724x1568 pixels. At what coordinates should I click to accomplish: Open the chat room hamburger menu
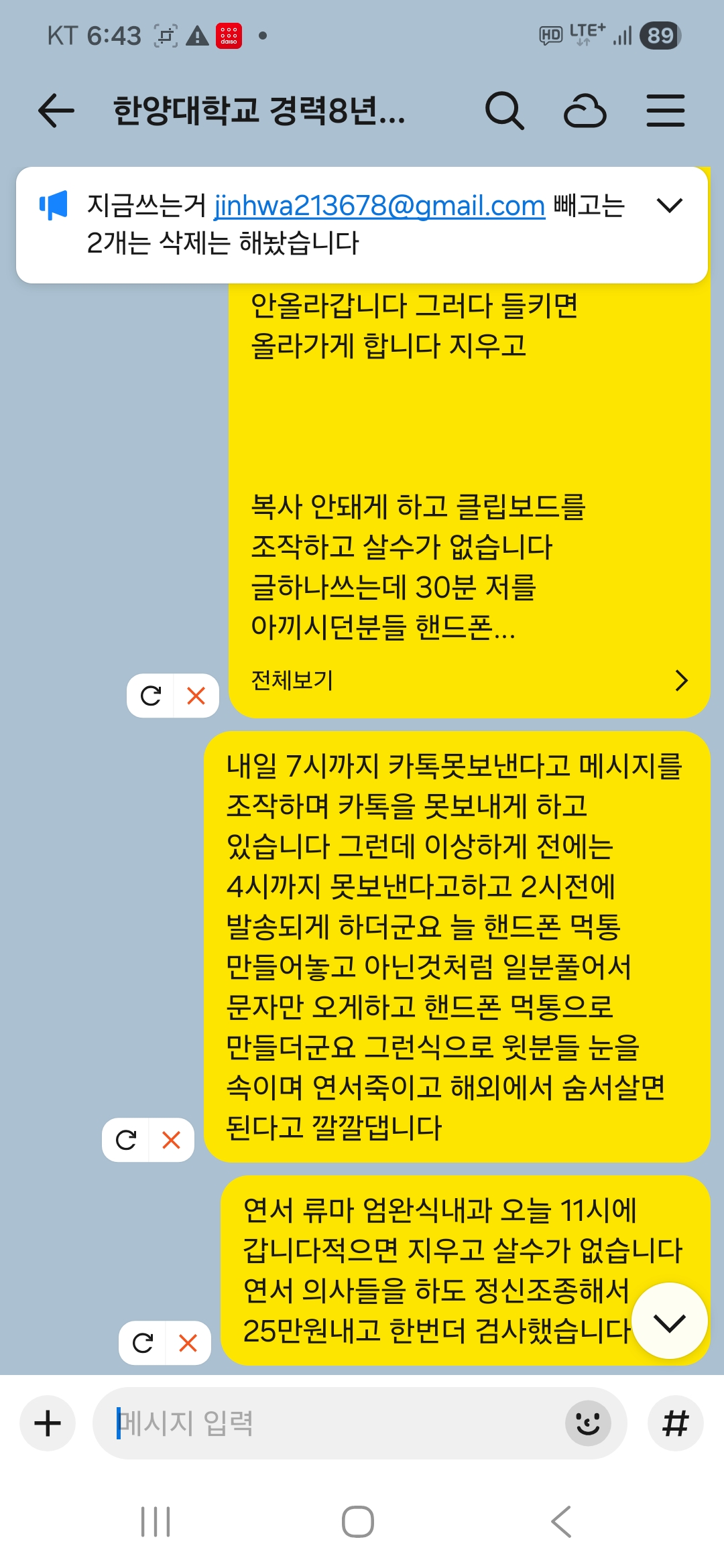(x=665, y=111)
